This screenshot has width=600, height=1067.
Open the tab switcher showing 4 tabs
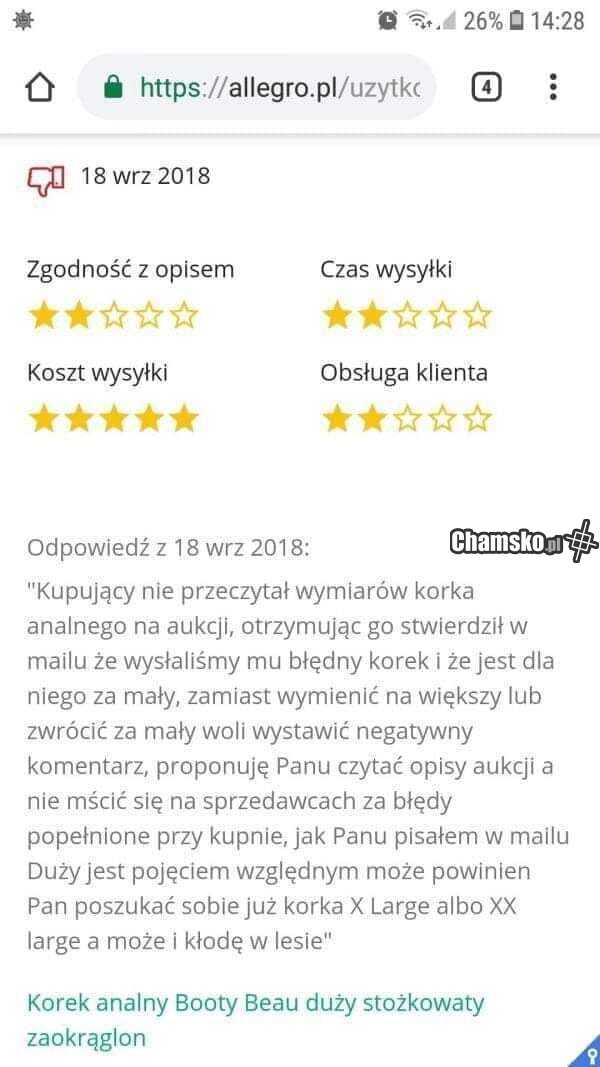485,88
